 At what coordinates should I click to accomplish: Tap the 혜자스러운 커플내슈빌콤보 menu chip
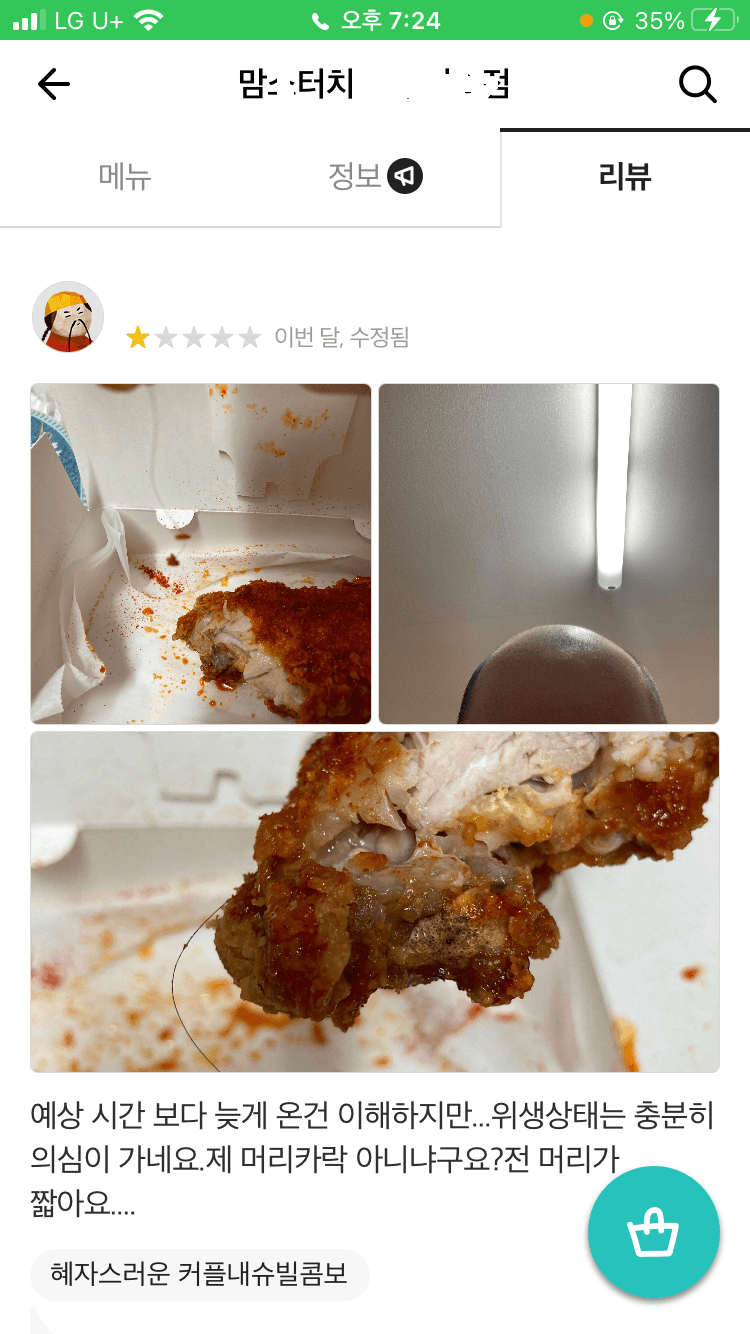coord(200,1274)
